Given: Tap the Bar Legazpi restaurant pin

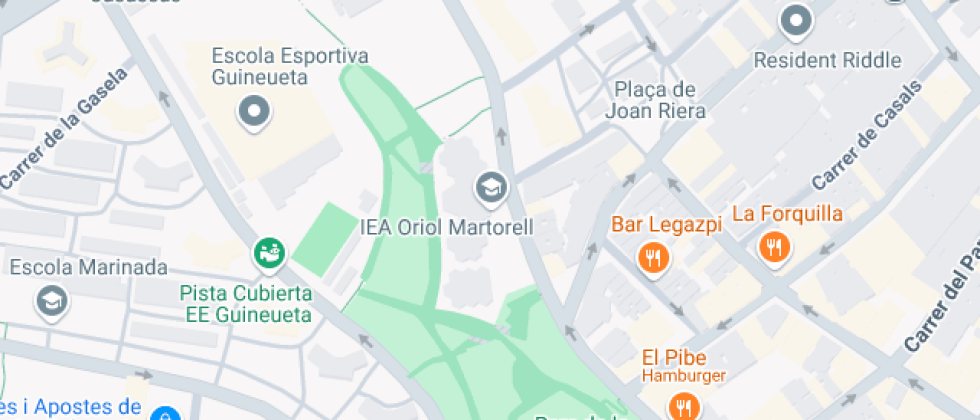Looking at the screenshot, I should click(654, 257).
